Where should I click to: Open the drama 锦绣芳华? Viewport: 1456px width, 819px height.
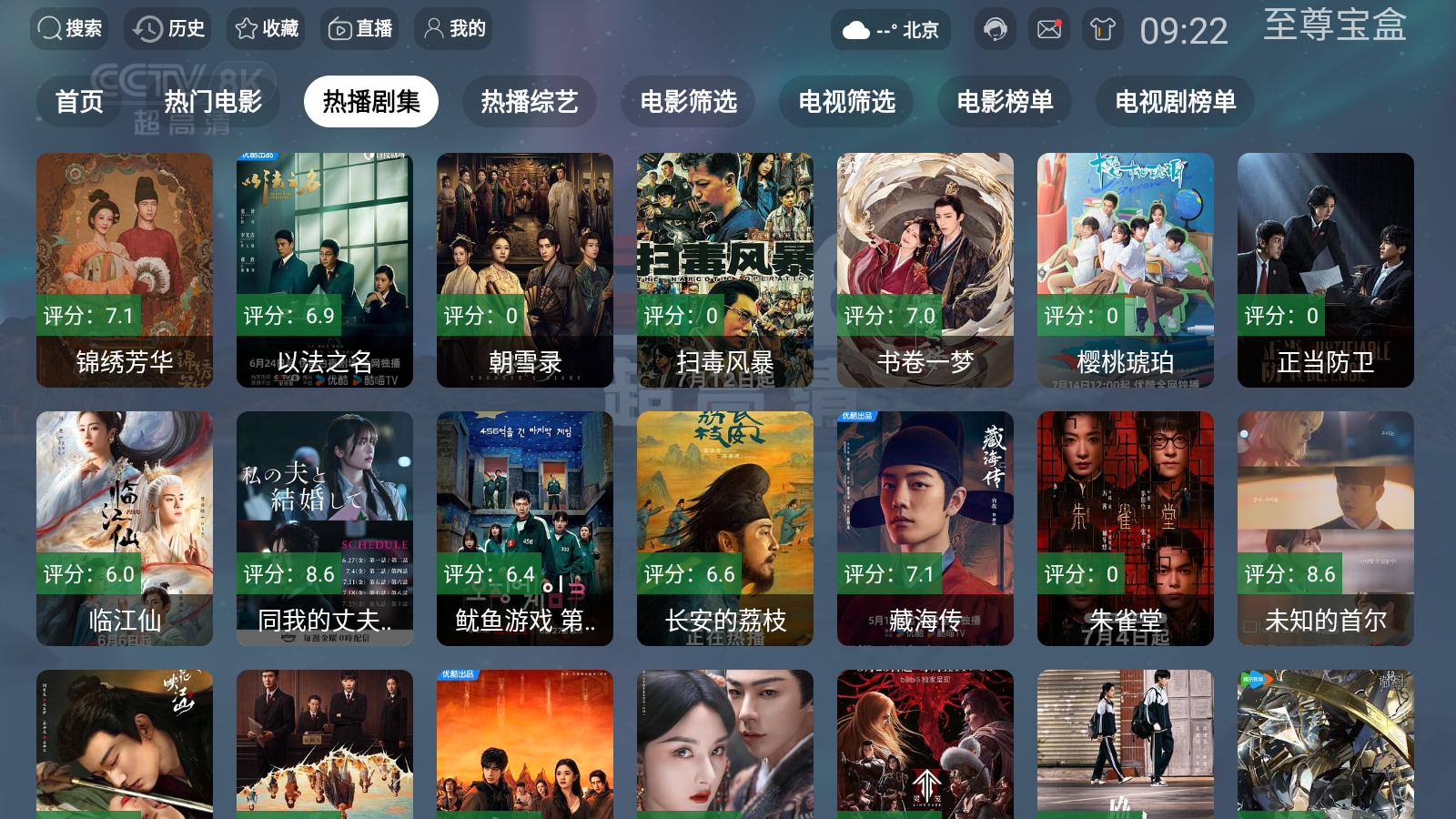[x=125, y=270]
